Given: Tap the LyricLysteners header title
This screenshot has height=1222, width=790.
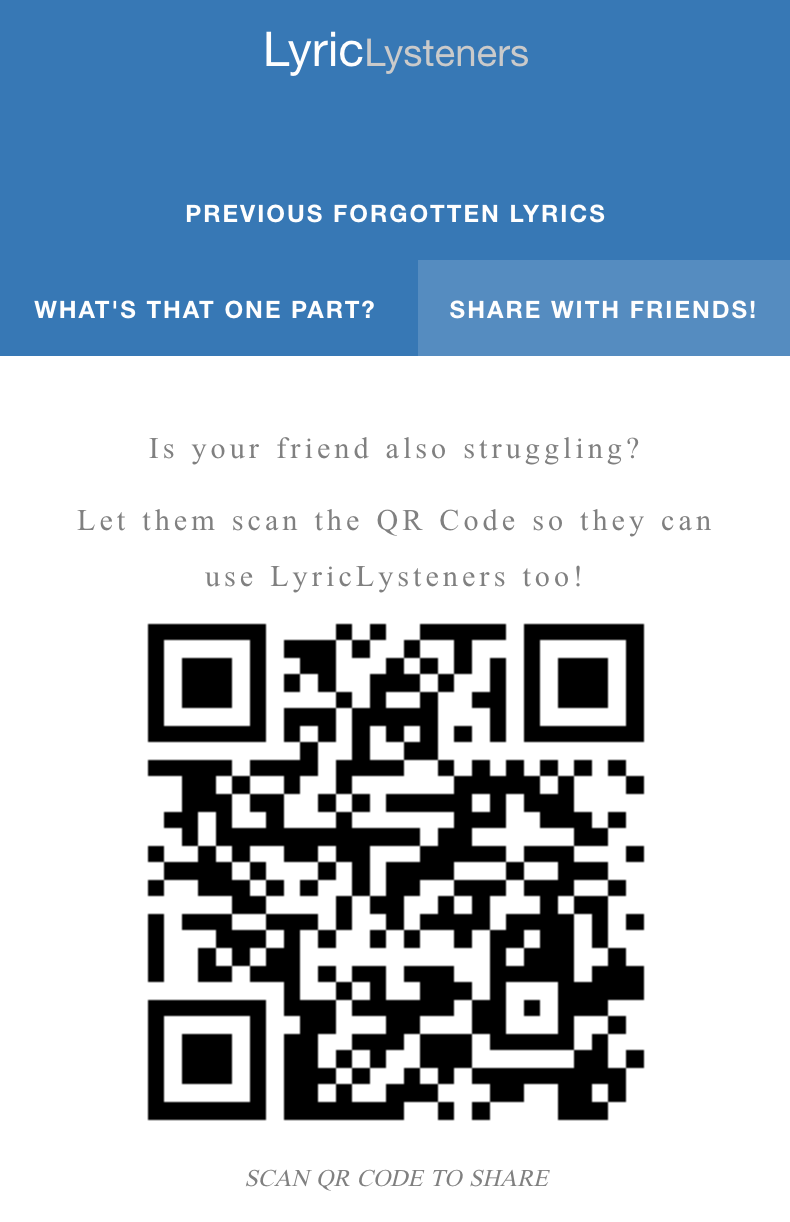Looking at the screenshot, I should tap(396, 52).
